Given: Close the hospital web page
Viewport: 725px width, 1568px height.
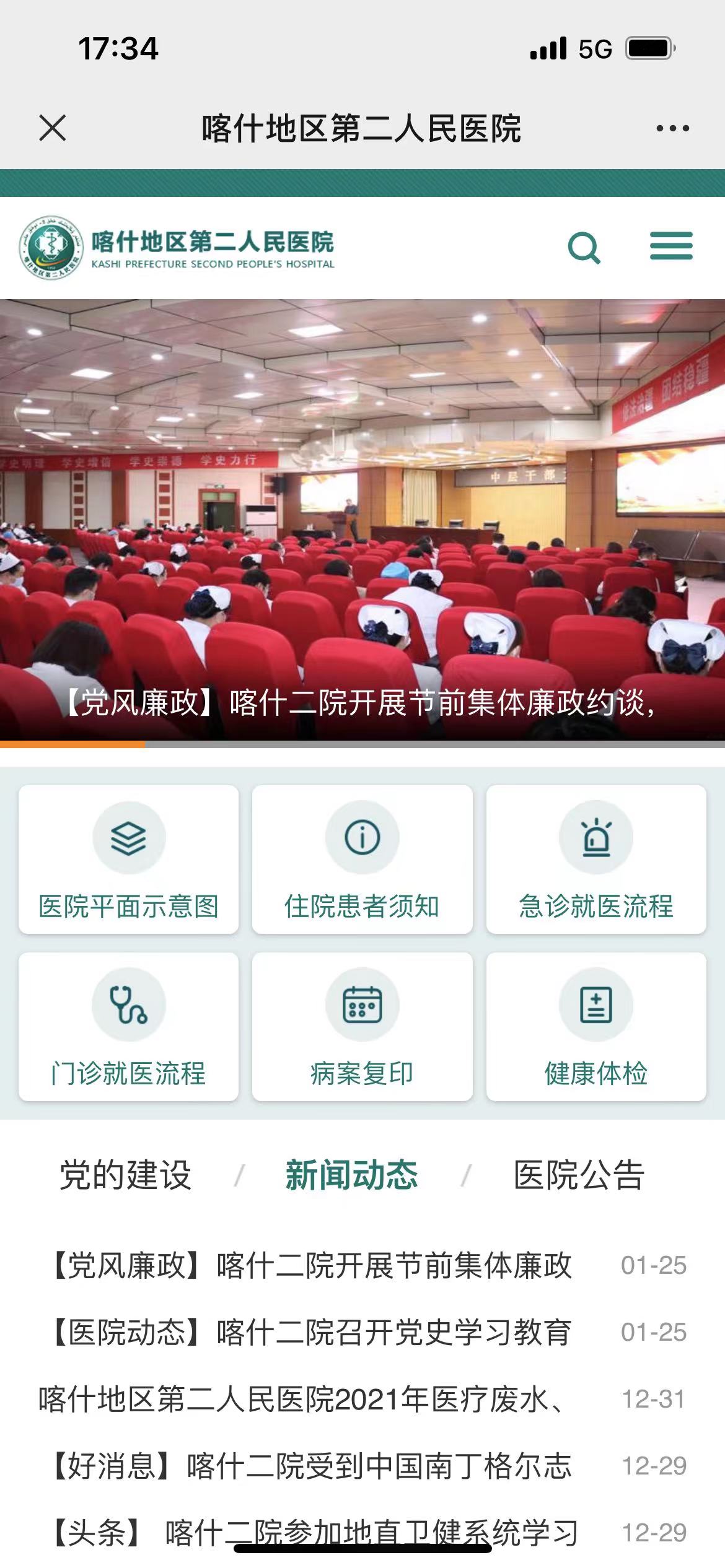Looking at the screenshot, I should (x=53, y=128).
